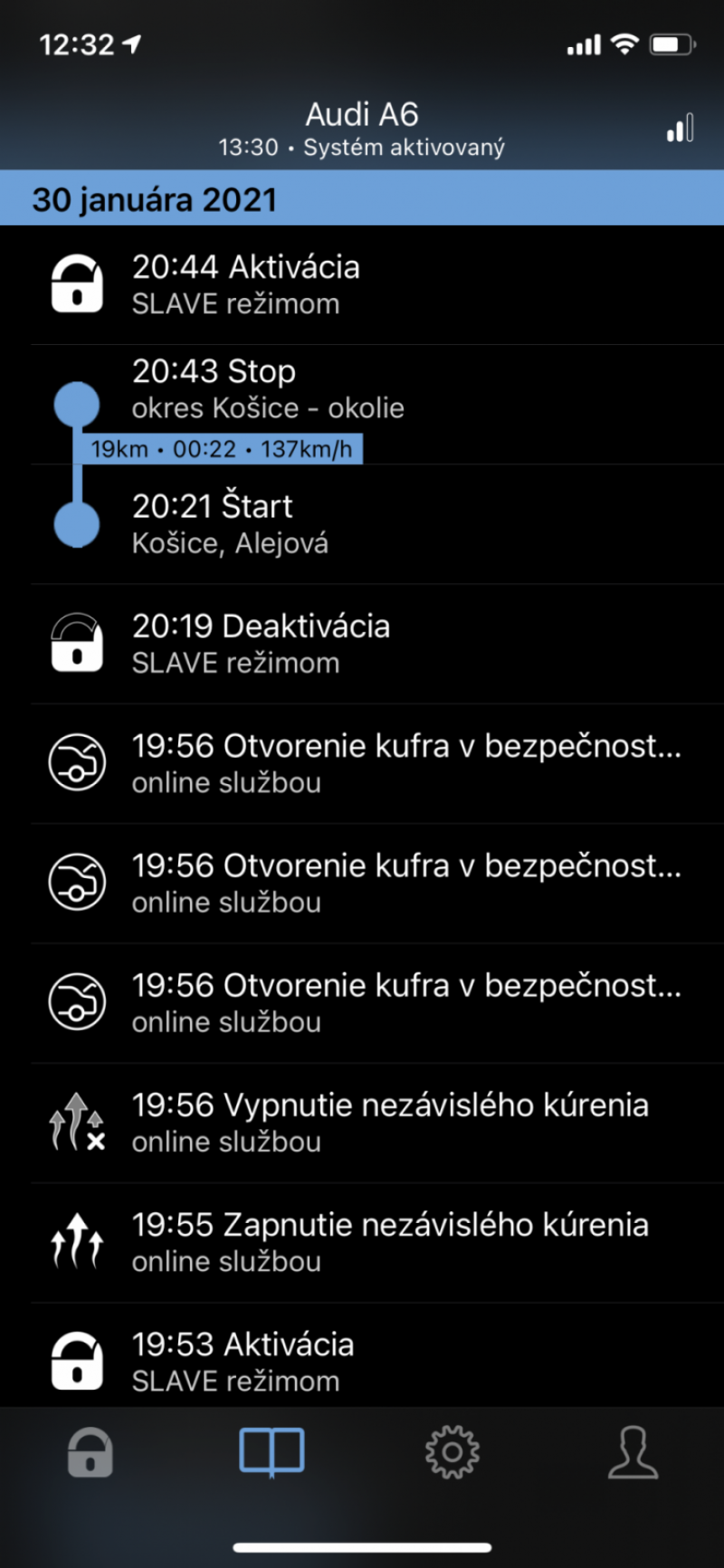Open the 20:19 Deaktivácia event
The height and width of the screenshot is (1568, 724).
(362, 644)
